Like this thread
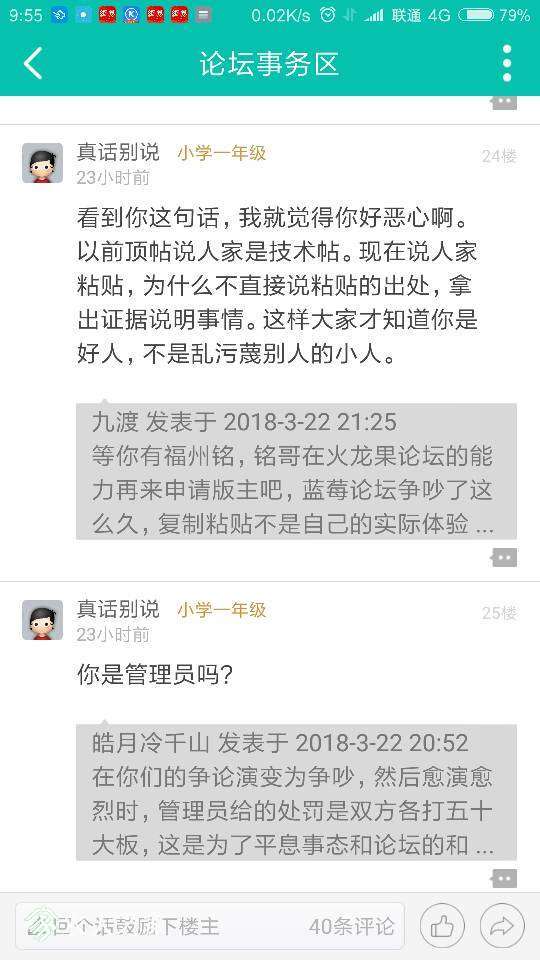The width and height of the screenshot is (540, 960). pos(442,926)
